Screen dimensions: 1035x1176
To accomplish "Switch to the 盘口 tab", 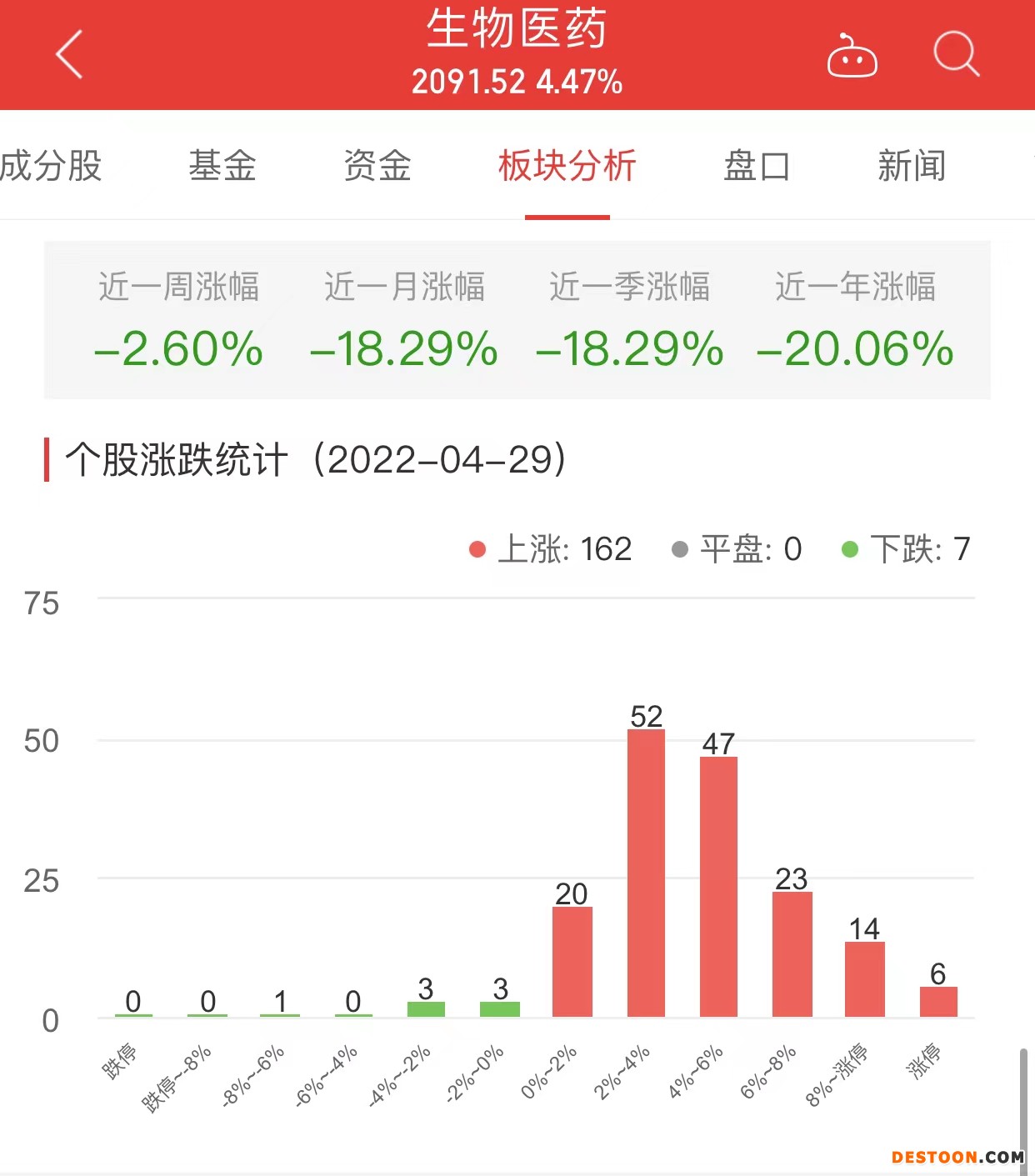I will pyautogui.click(x=757, y=166).
